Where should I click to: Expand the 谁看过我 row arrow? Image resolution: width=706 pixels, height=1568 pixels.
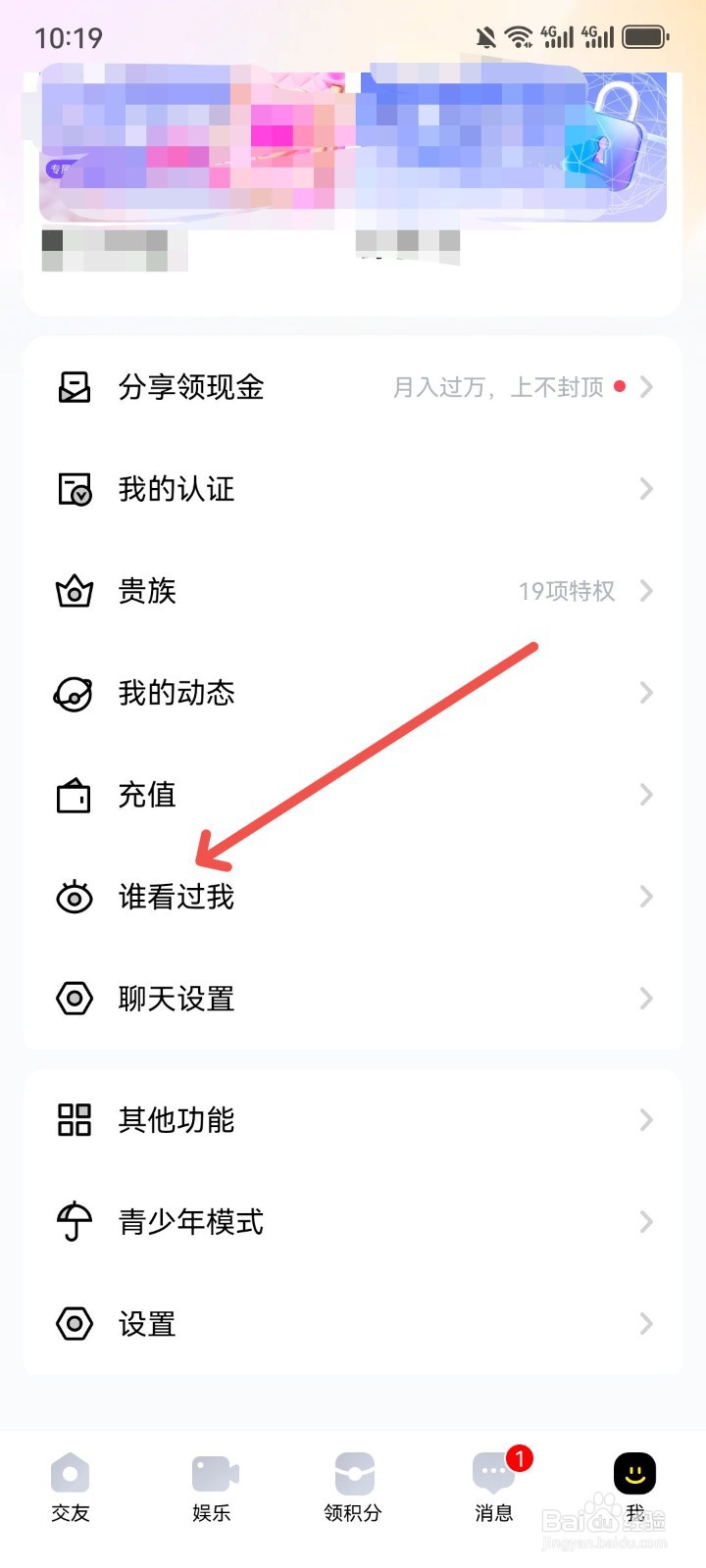pos(645,897)
